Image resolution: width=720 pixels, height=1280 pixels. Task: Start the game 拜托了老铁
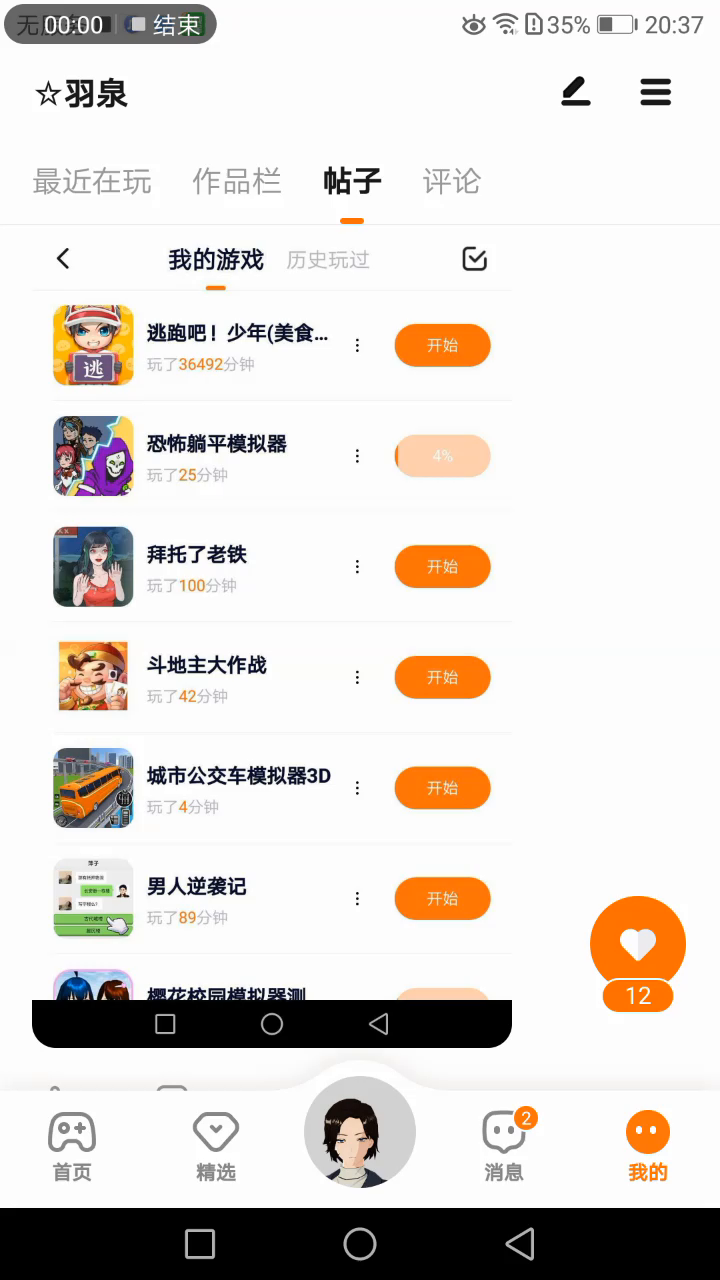442,567
